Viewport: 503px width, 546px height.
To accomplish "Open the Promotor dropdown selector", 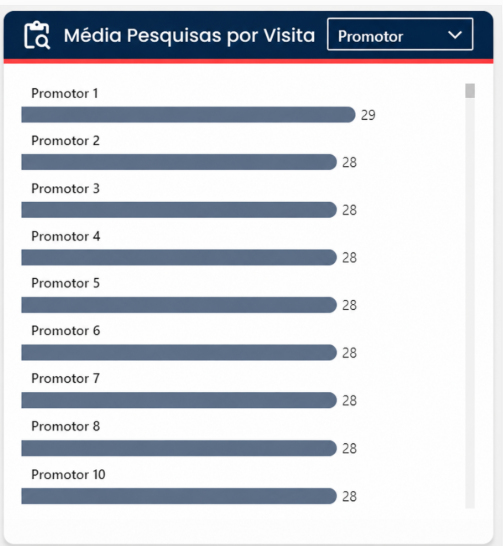I will click(400, 34).
